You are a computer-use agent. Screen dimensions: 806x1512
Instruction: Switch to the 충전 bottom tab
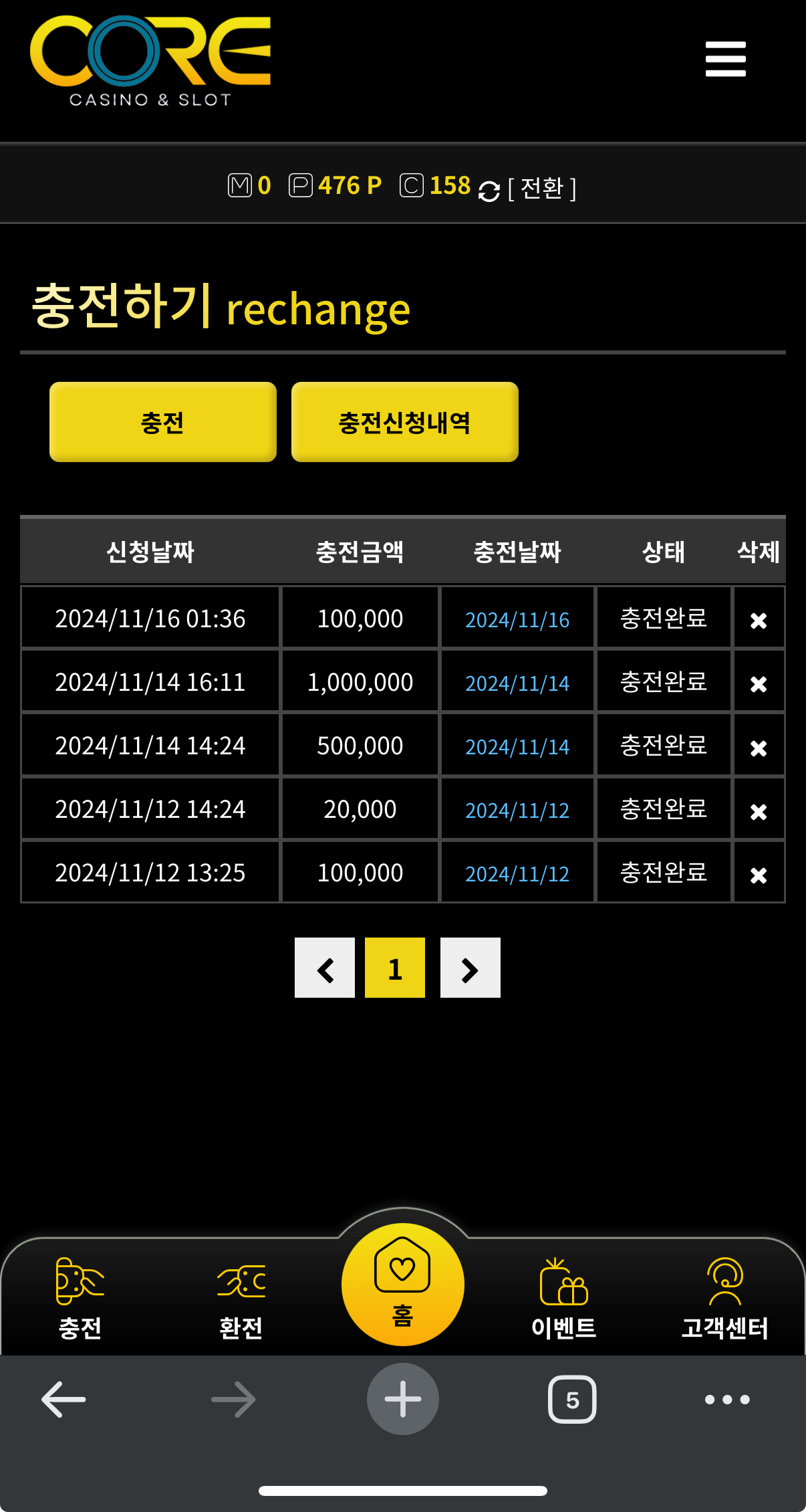click(x=80, y=1298)
